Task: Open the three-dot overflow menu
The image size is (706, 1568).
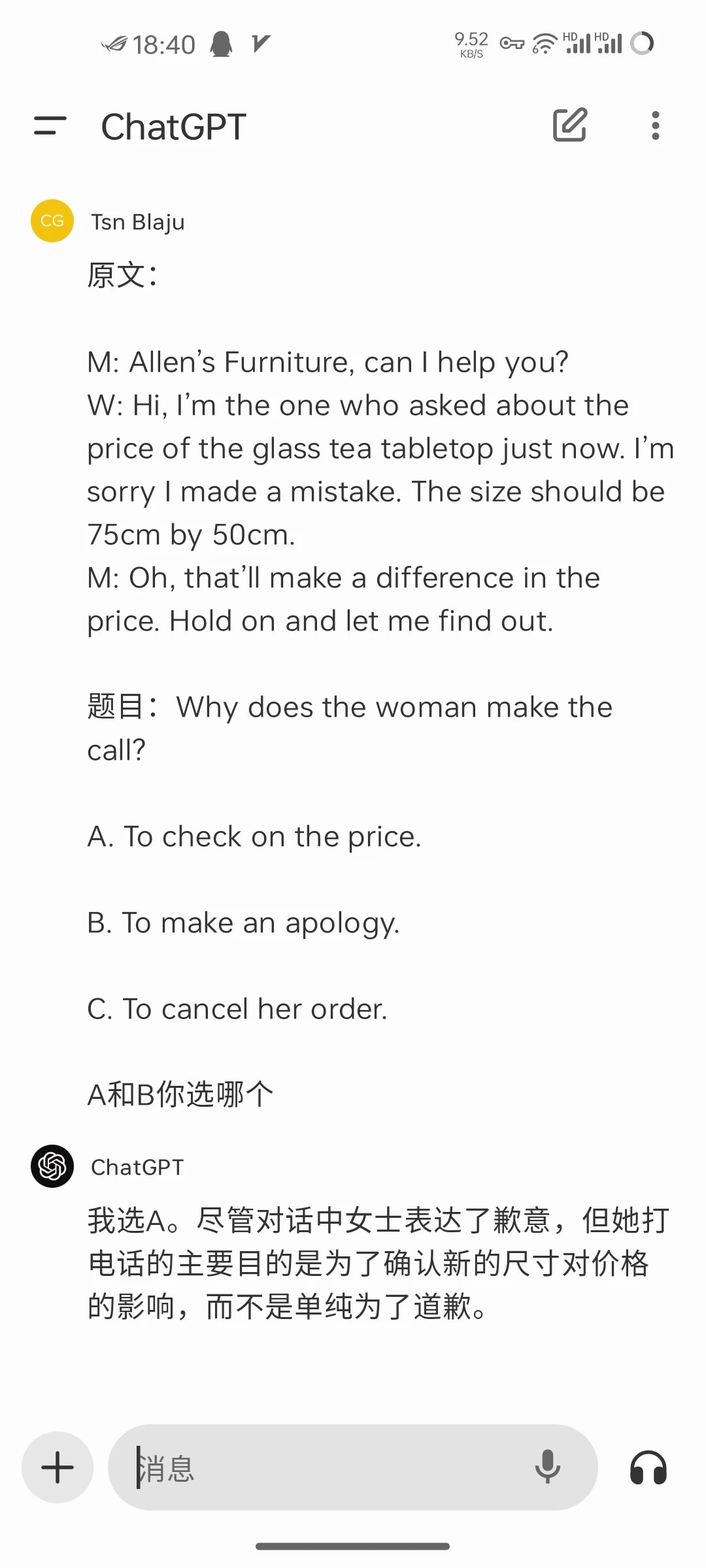Action: tap(655, 125)
